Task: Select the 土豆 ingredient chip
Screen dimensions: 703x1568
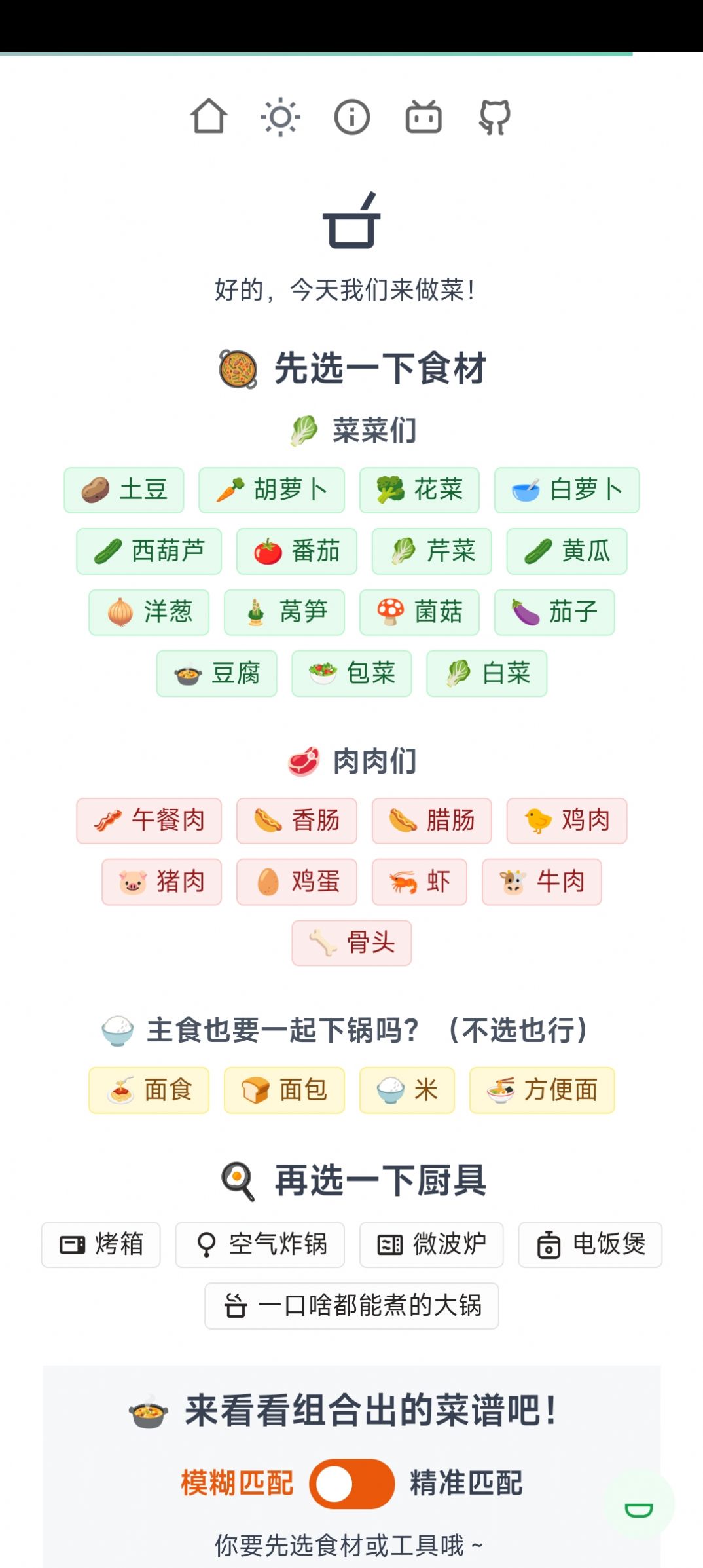Action: click(x=124, y=490)
